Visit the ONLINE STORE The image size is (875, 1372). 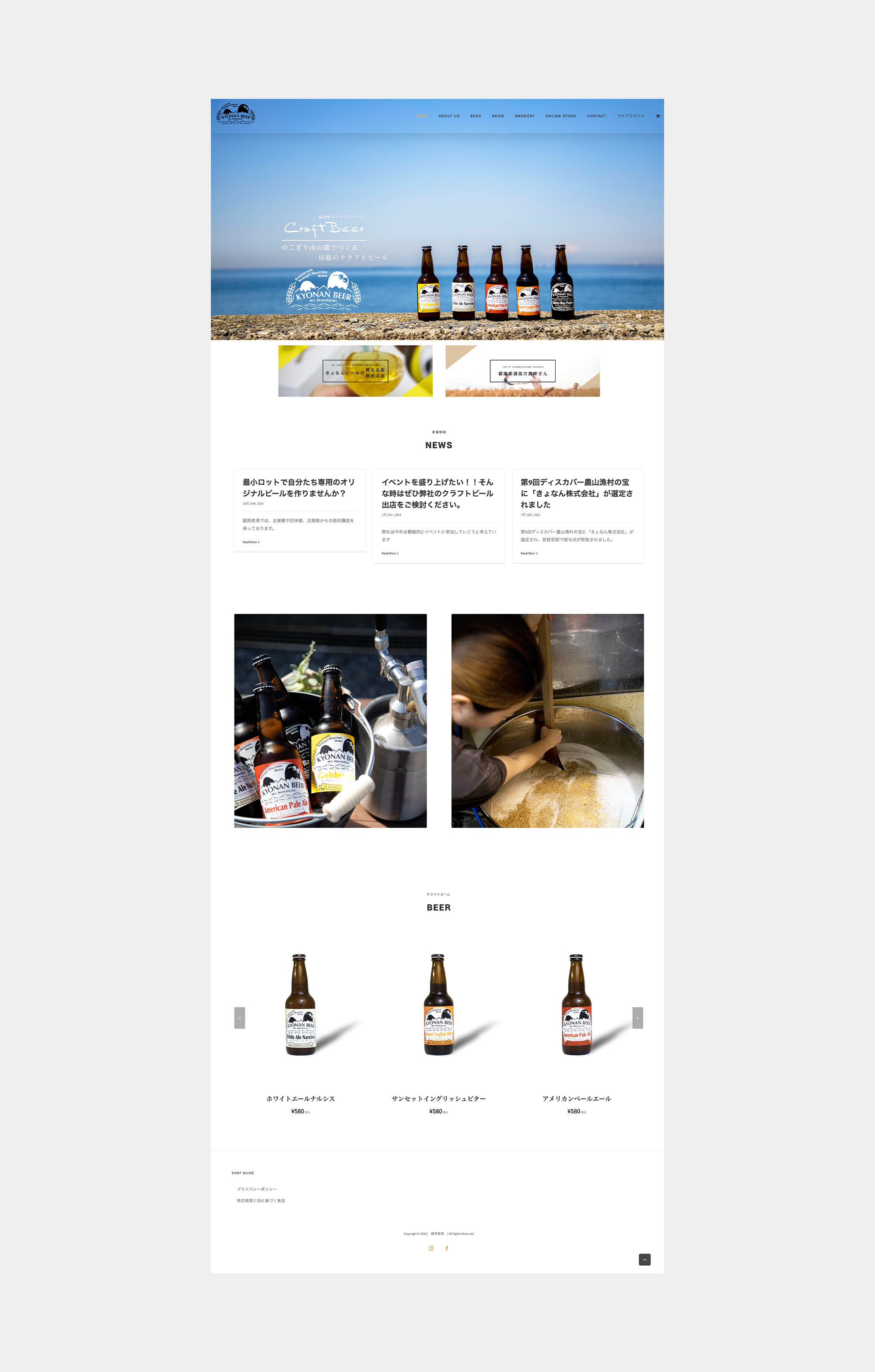pyautogui.click(x=560, y=116)
